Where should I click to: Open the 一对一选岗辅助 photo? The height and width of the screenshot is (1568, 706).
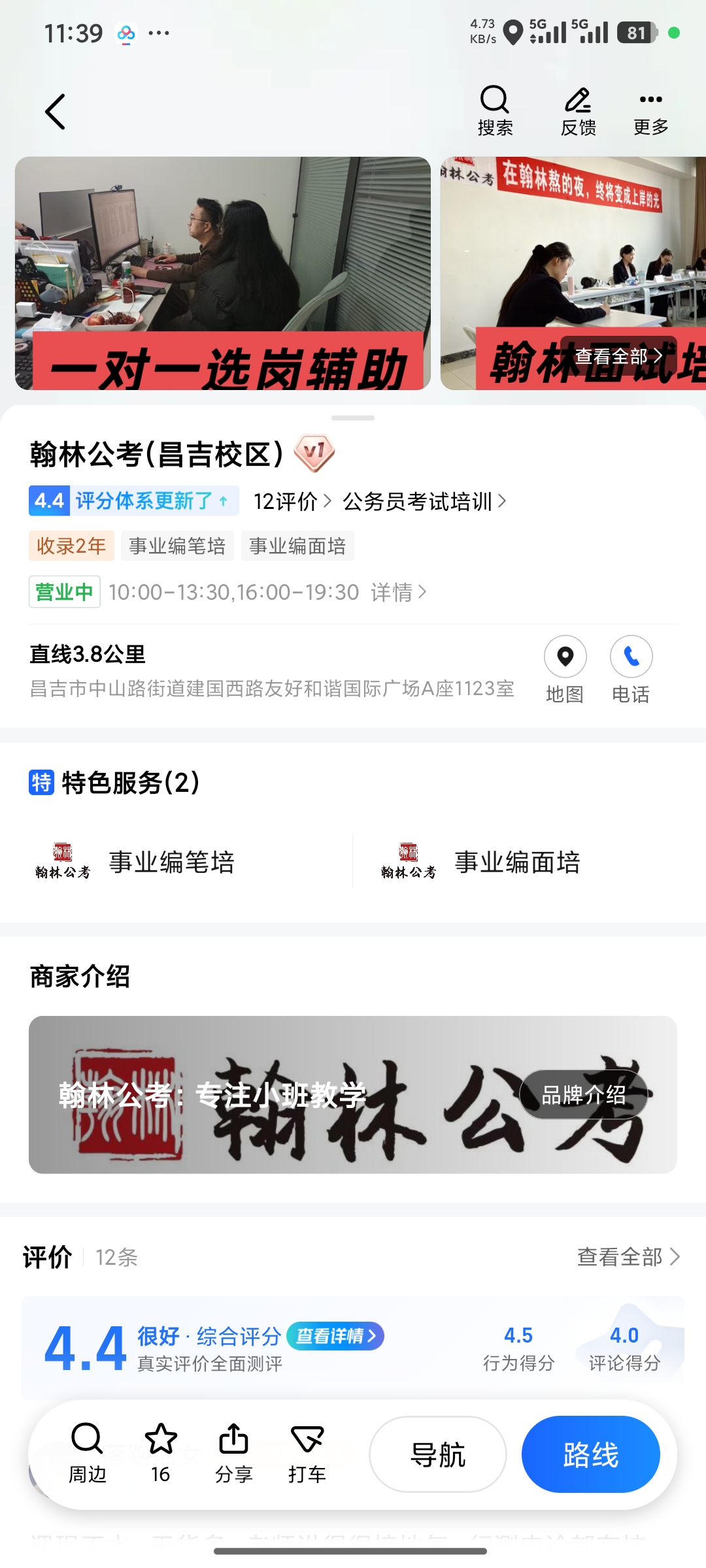222,273
